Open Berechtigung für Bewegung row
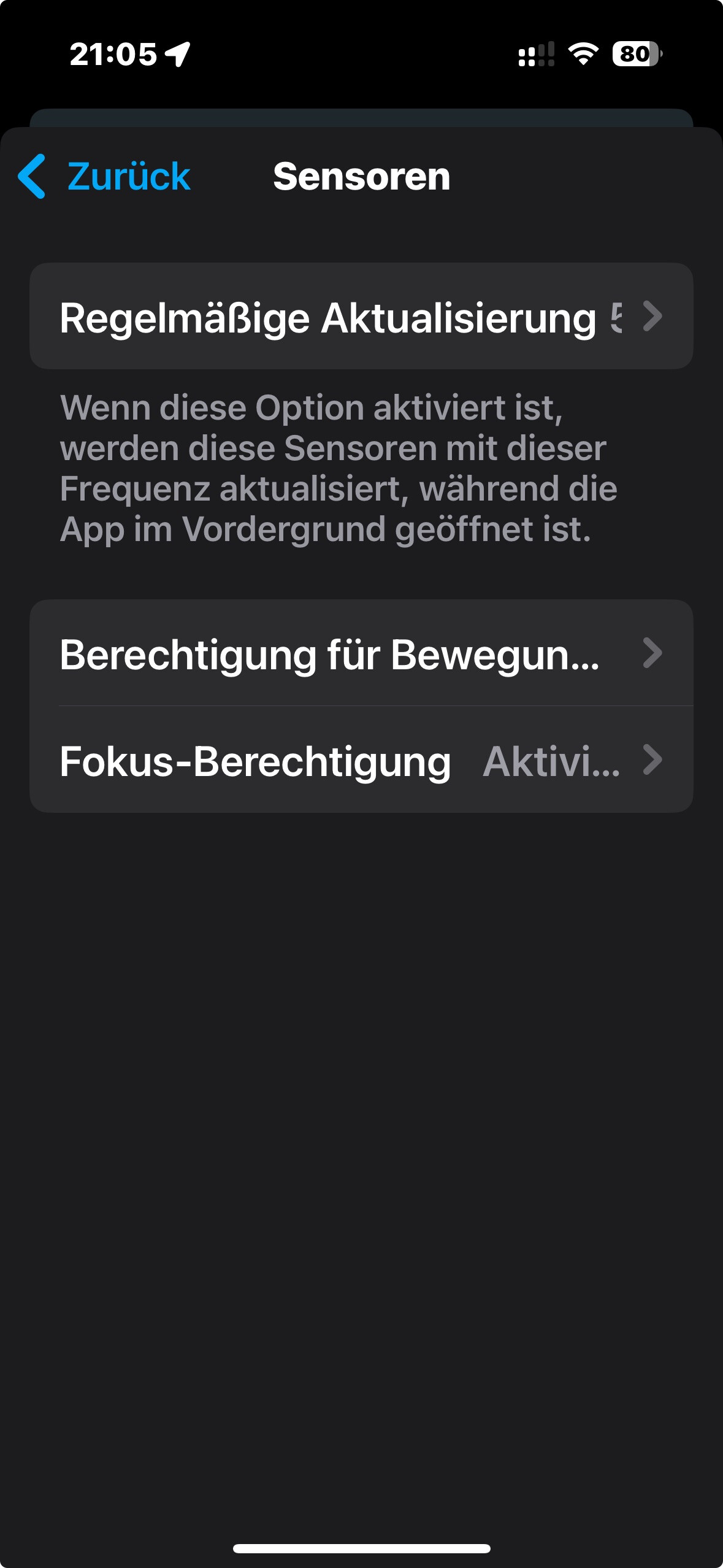Viewport: 723px width, 1568px height. click(x=361, y=653)
